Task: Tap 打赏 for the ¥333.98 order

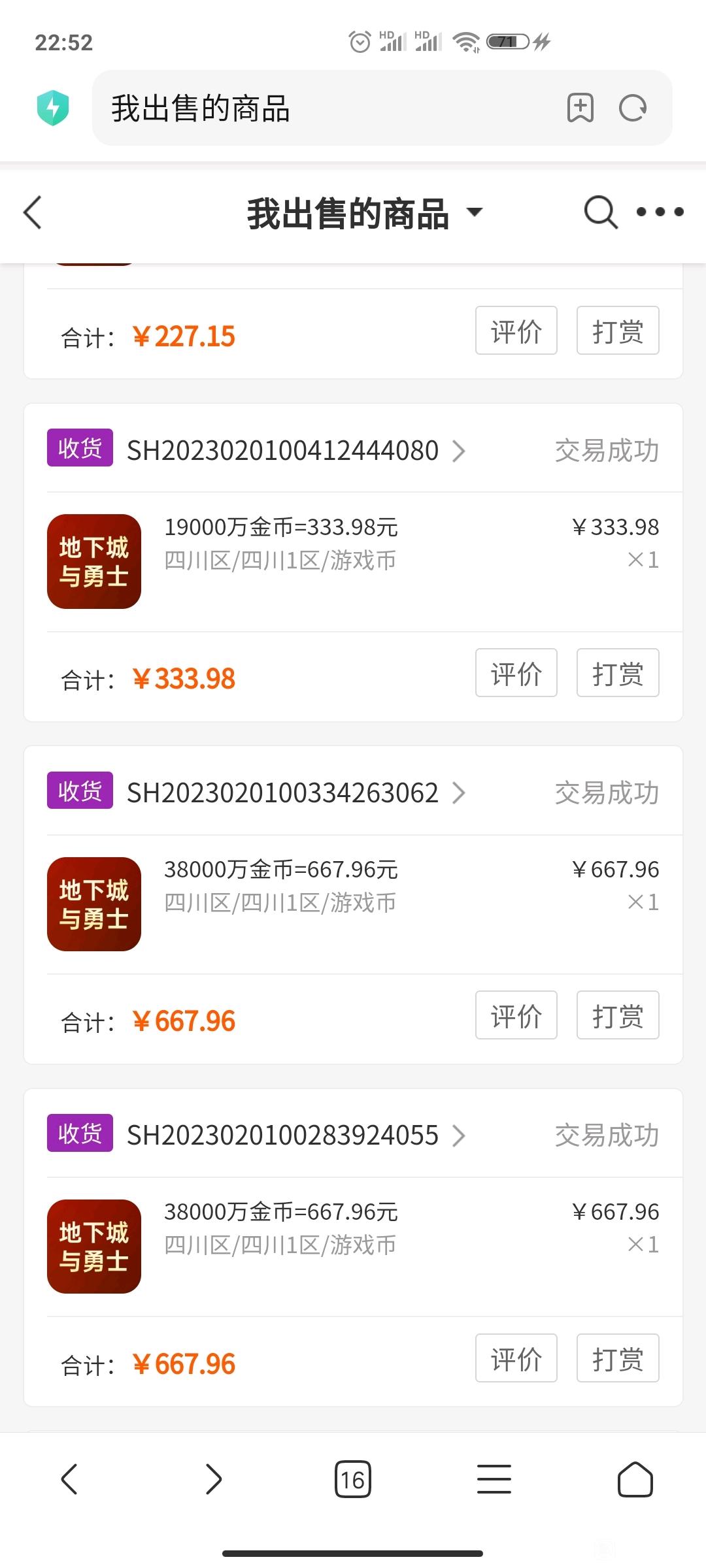Action: point(618,673)
